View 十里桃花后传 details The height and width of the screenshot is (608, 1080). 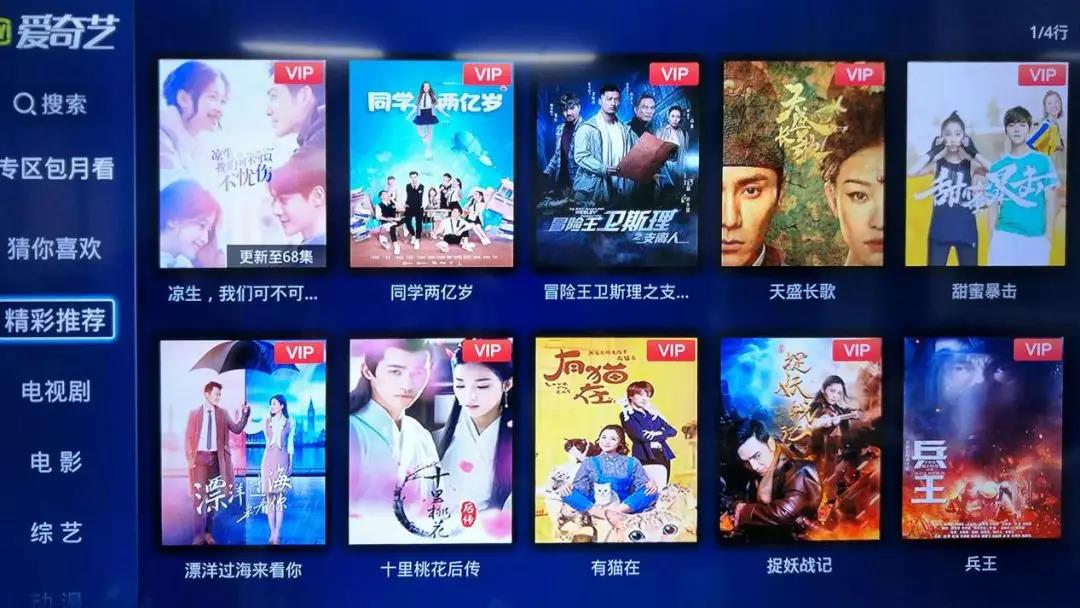point(430,441)
